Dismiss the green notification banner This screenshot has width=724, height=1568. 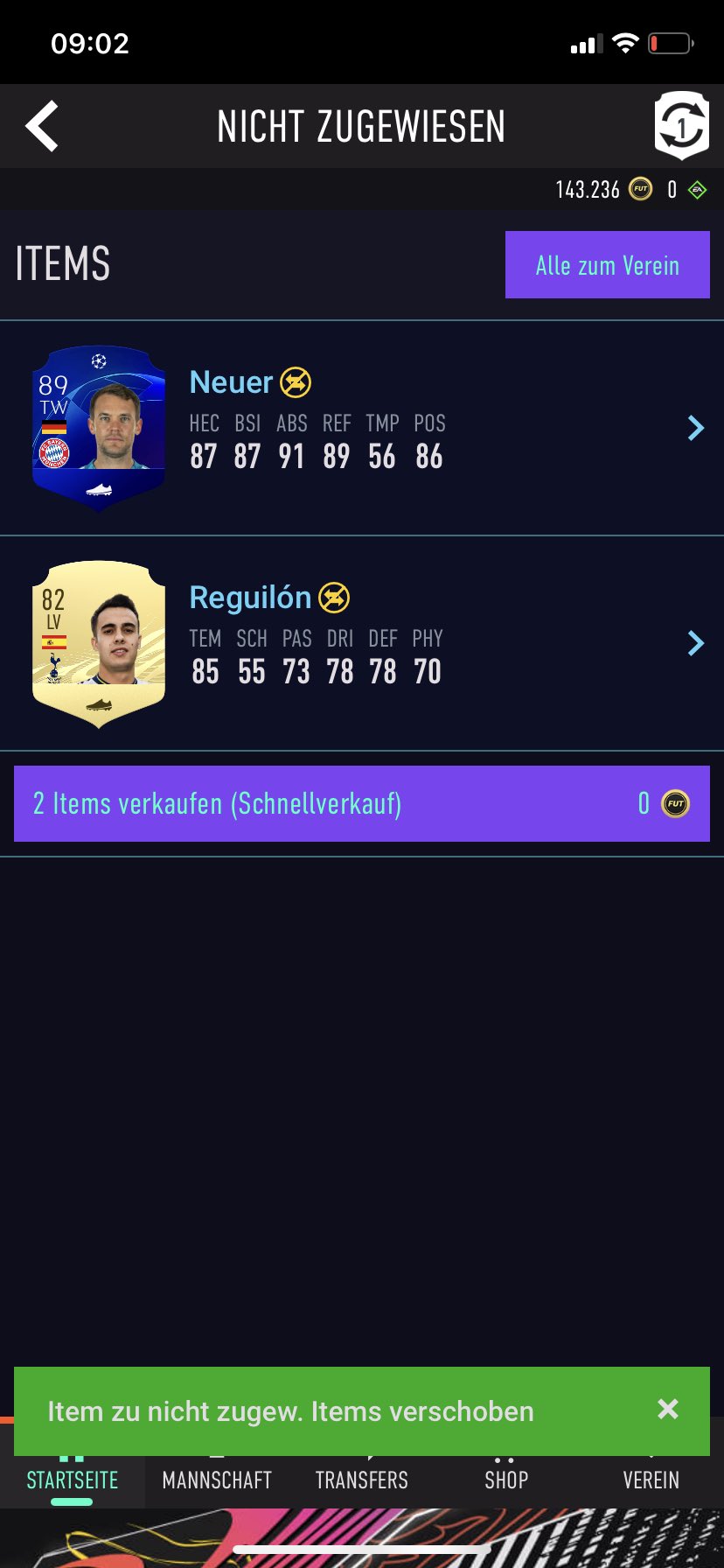point(668,1410)
